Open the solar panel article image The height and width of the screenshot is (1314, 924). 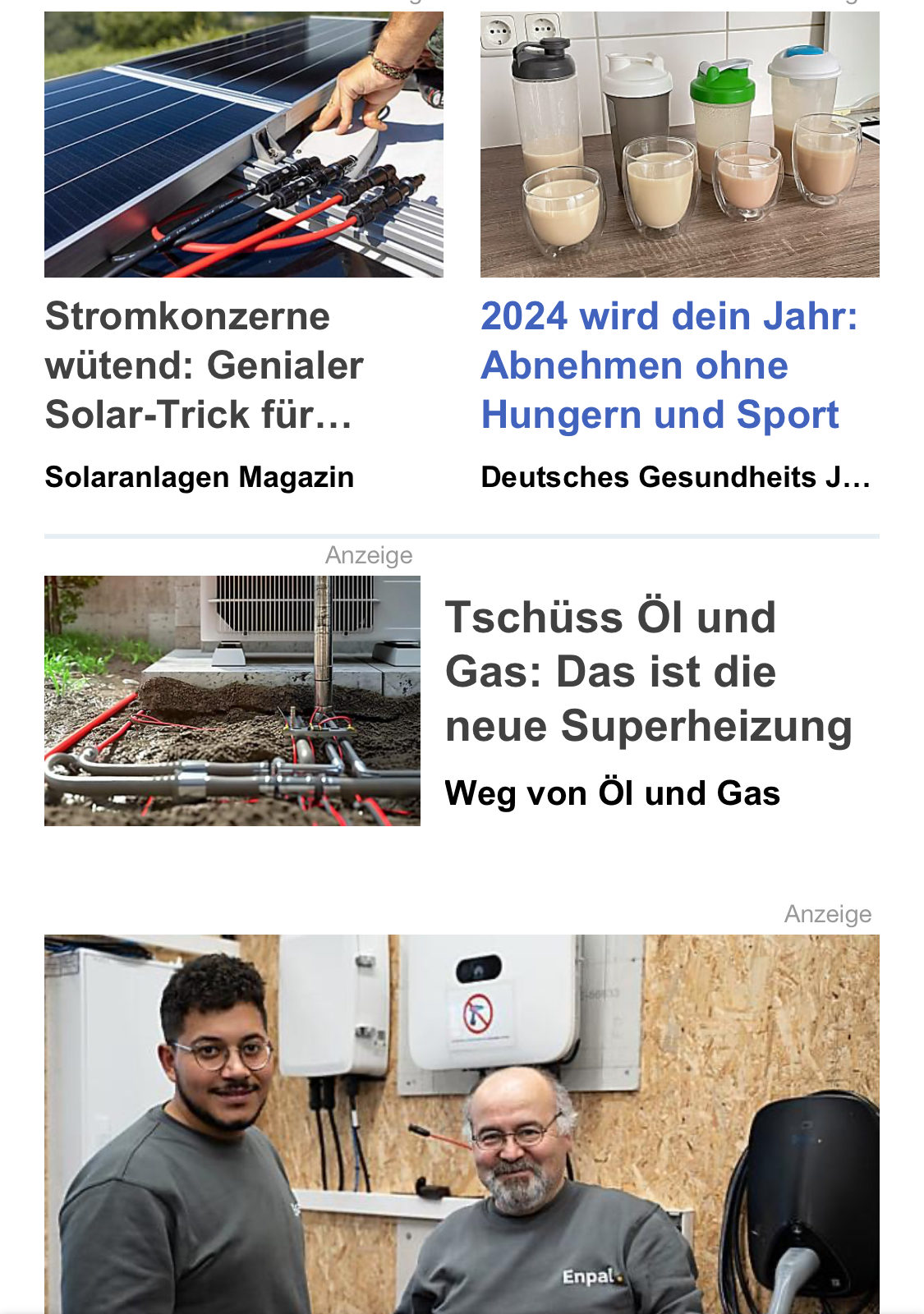click(x=243, y=145)
